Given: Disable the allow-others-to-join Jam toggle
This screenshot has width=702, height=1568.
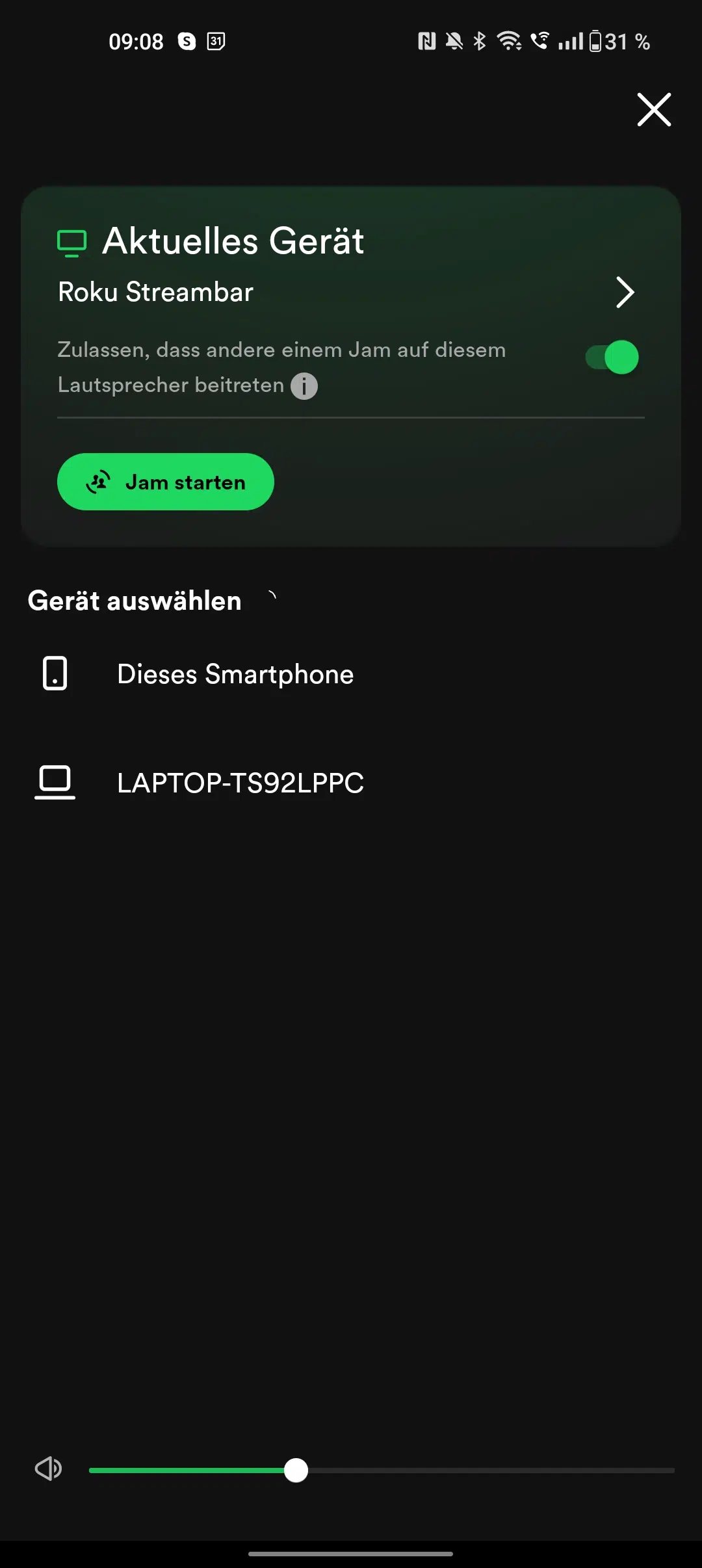Looking at the screenshot, I should click(612, 357).
